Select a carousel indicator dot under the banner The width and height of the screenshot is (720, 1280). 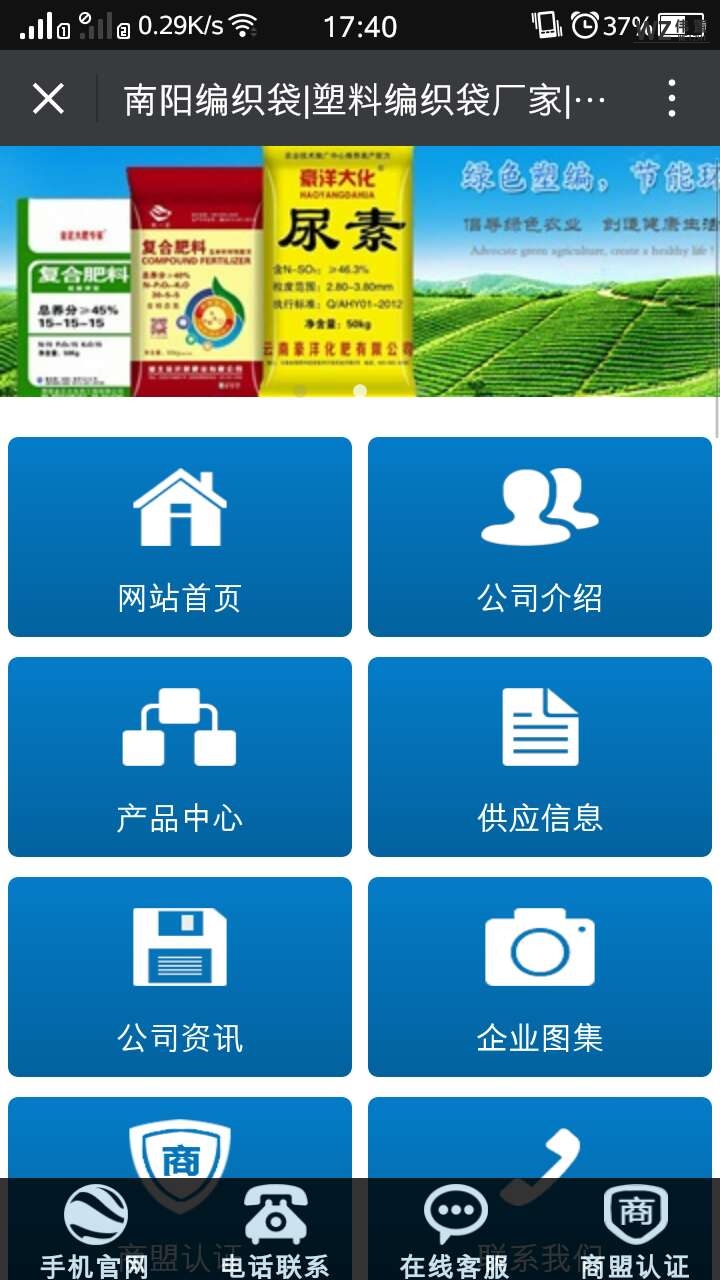click(x=360, y=390)
